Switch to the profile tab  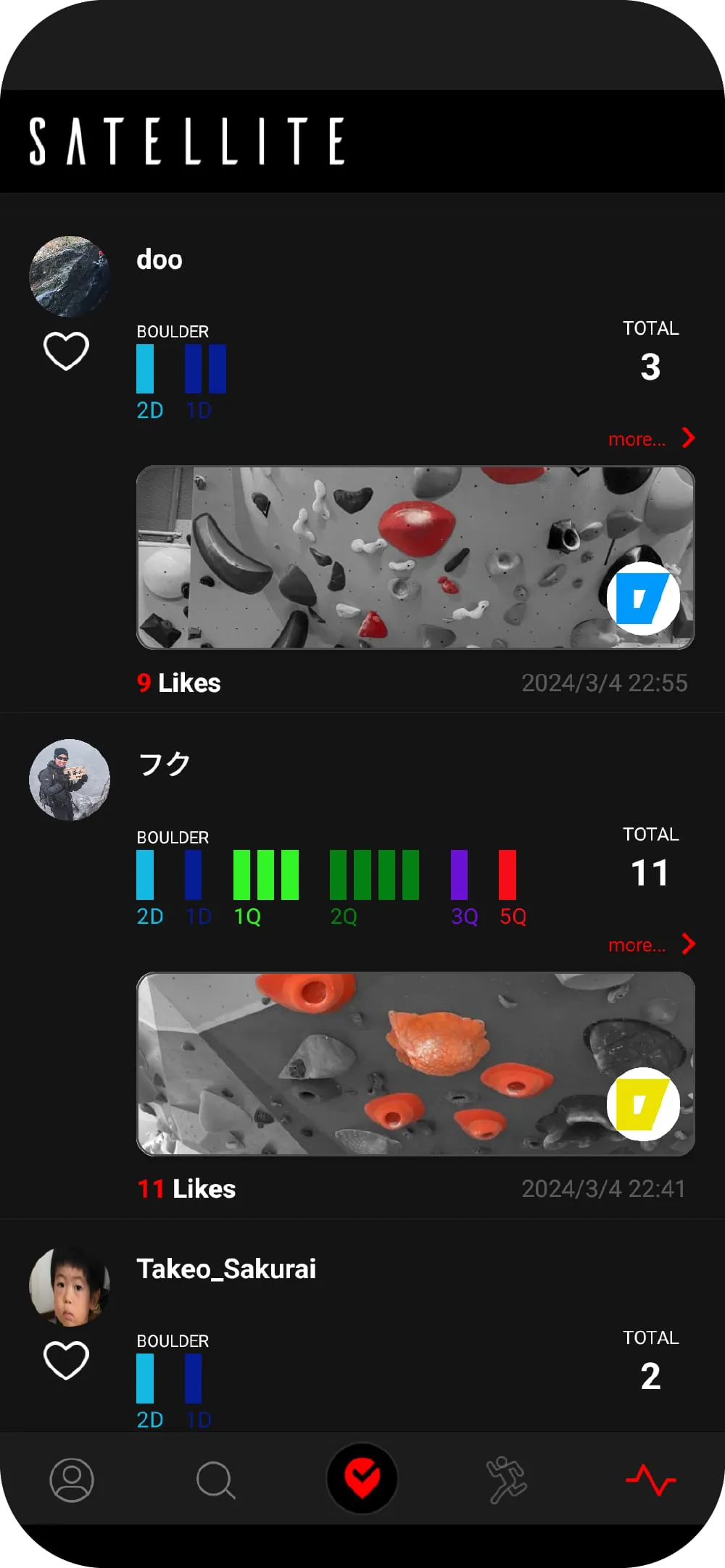(72, 1480)
